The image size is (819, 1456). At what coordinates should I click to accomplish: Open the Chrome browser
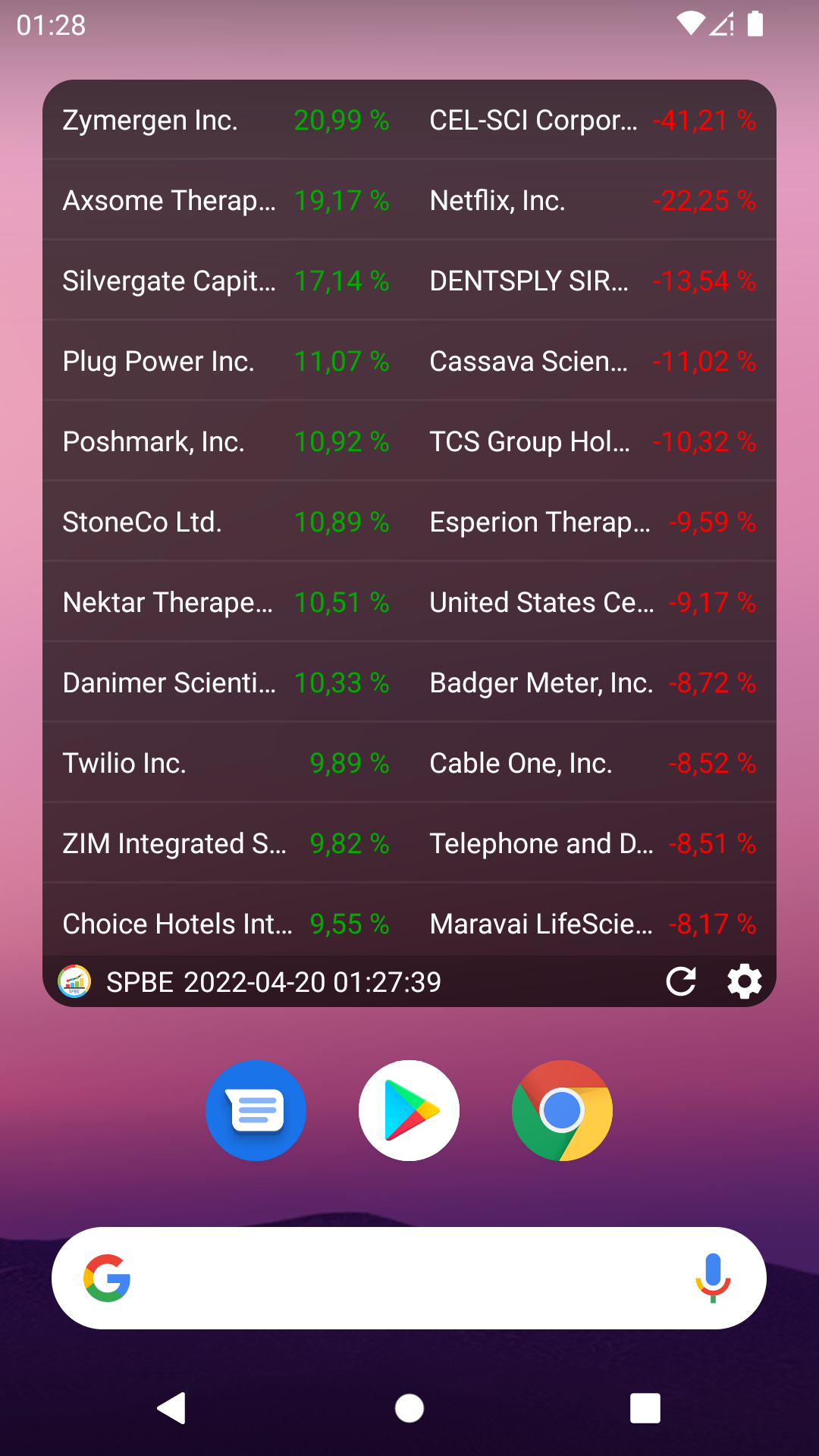point(562,1110)
